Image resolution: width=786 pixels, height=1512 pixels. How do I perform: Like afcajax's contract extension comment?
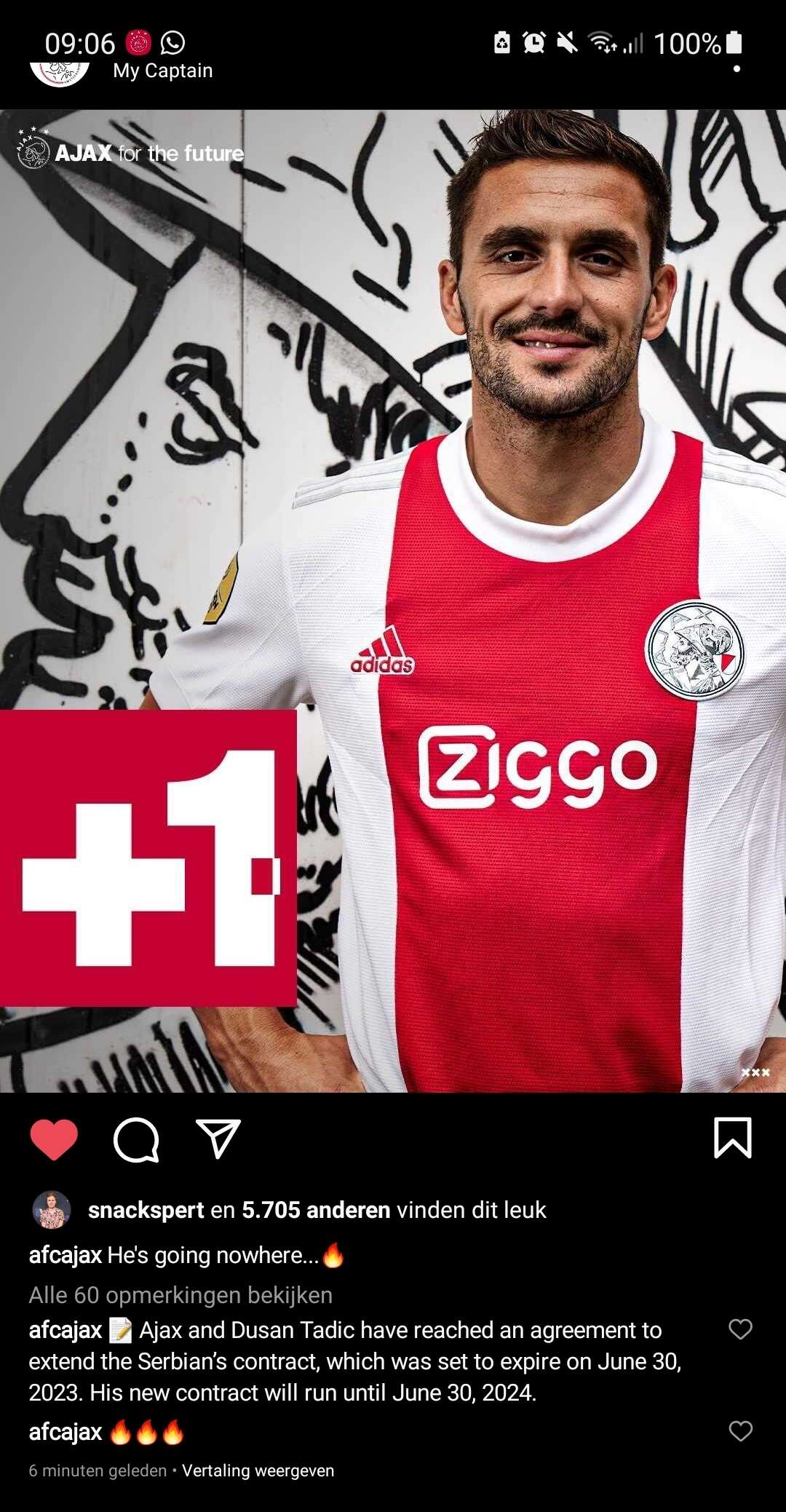[x=740, y=1329]
